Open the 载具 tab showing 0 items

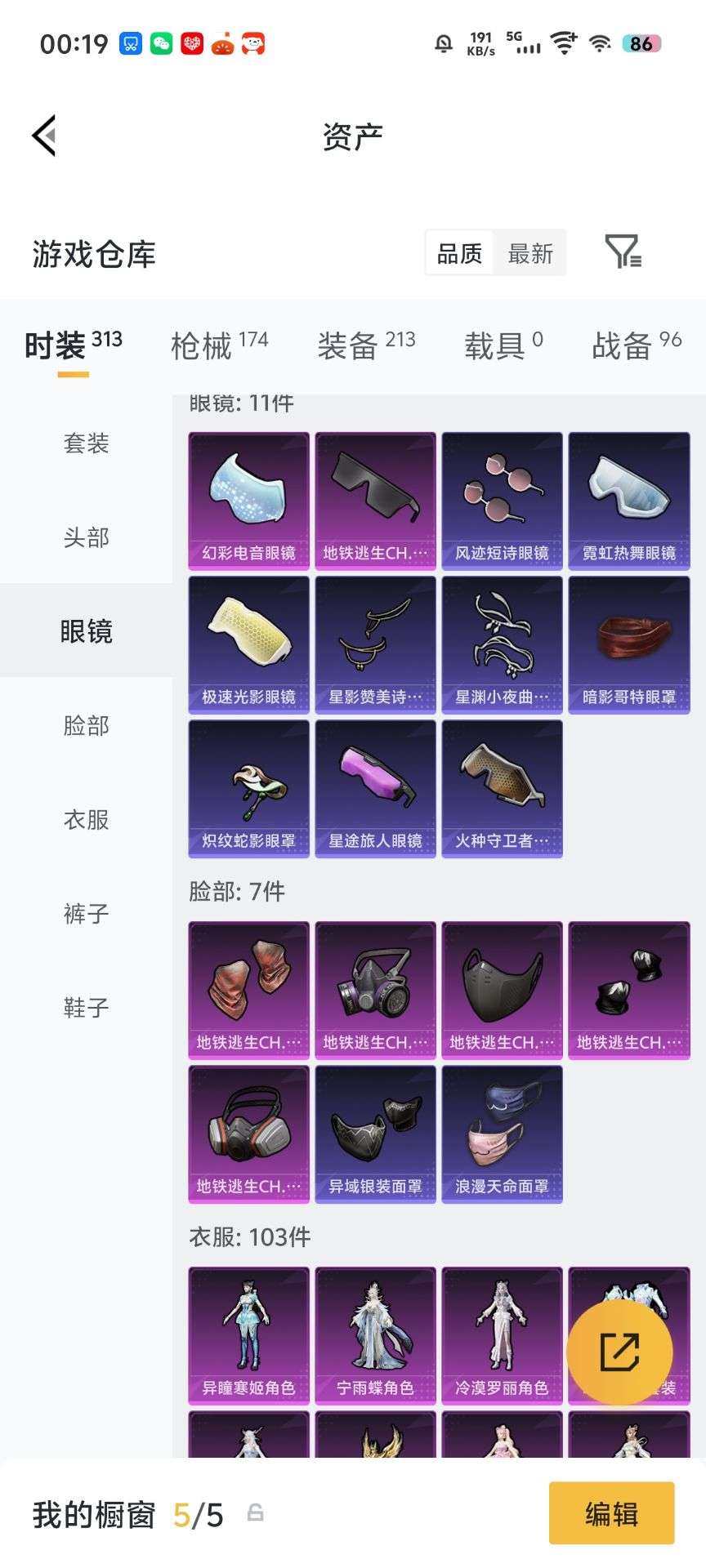point(496,345)
